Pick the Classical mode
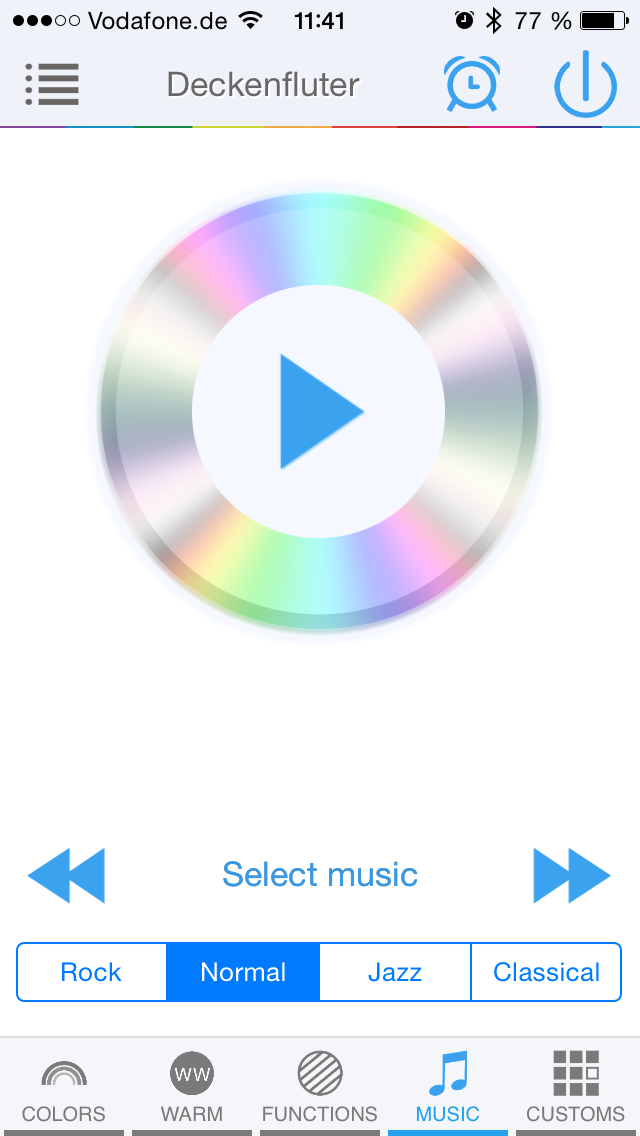Viewport: 640px width, 1136px height. pos(546,972)
